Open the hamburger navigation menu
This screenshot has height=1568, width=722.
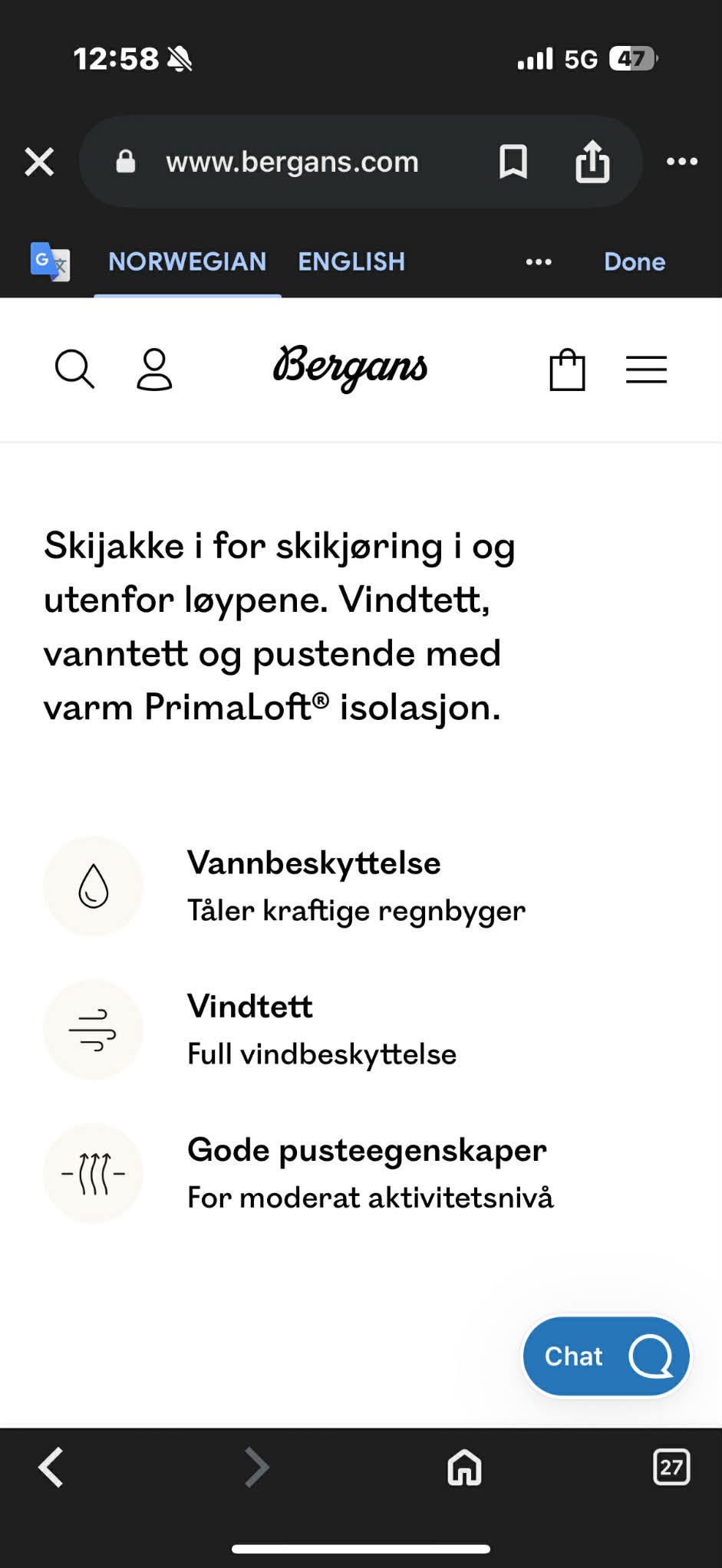645,369
